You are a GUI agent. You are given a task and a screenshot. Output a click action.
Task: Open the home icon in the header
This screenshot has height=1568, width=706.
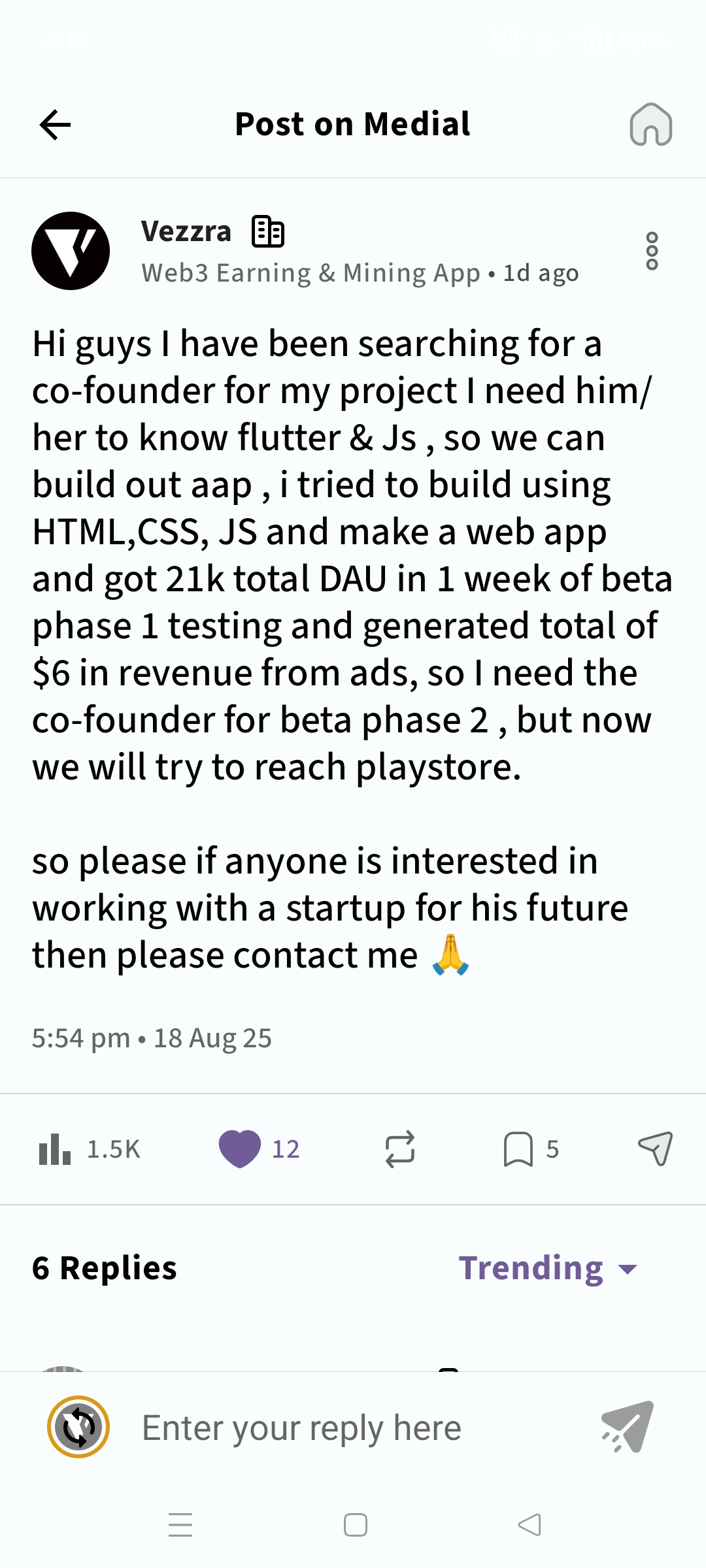tap(650, 124)
